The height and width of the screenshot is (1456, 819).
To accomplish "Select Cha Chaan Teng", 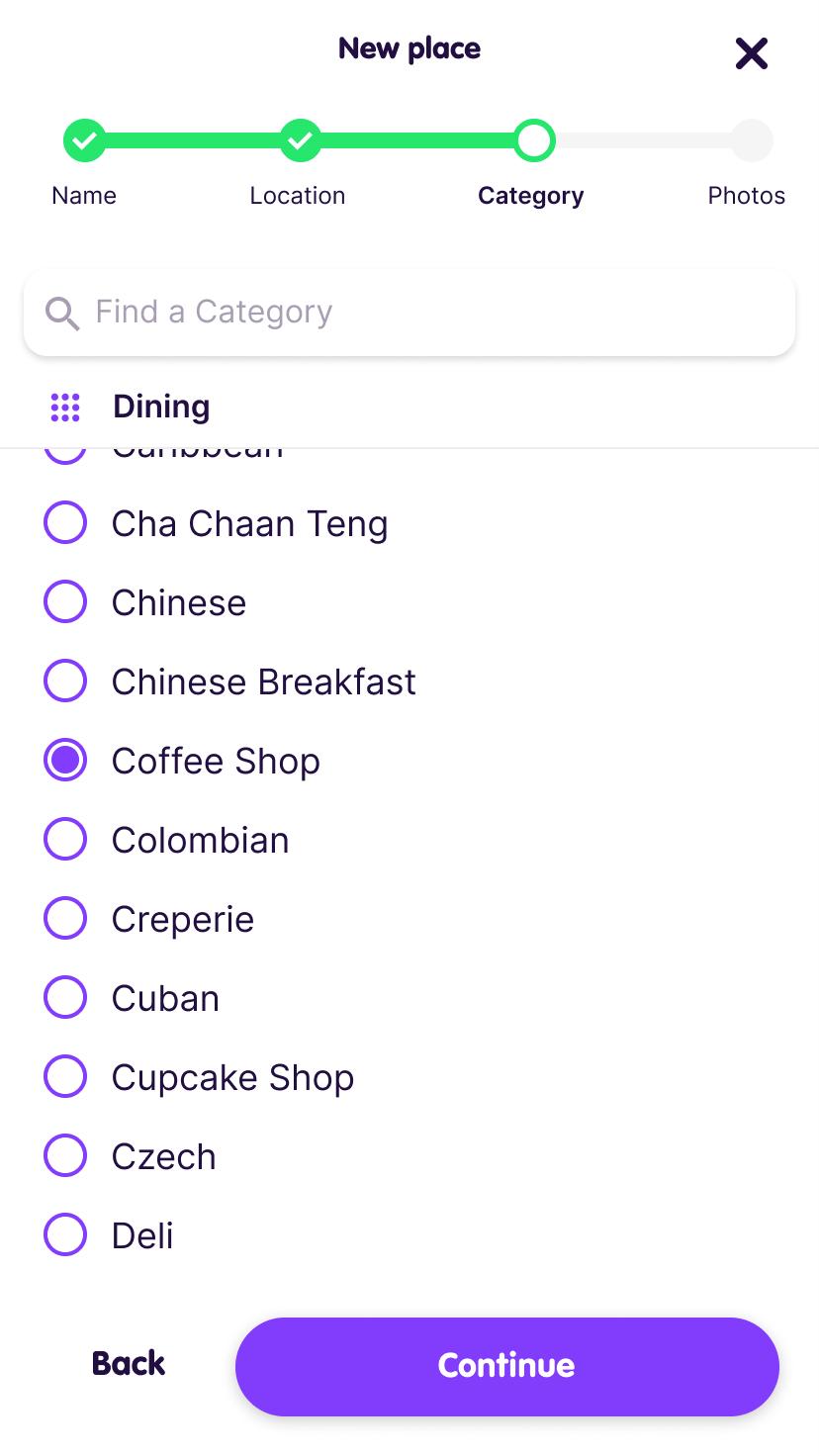I will pyautogui.click(x=249, y=522).
